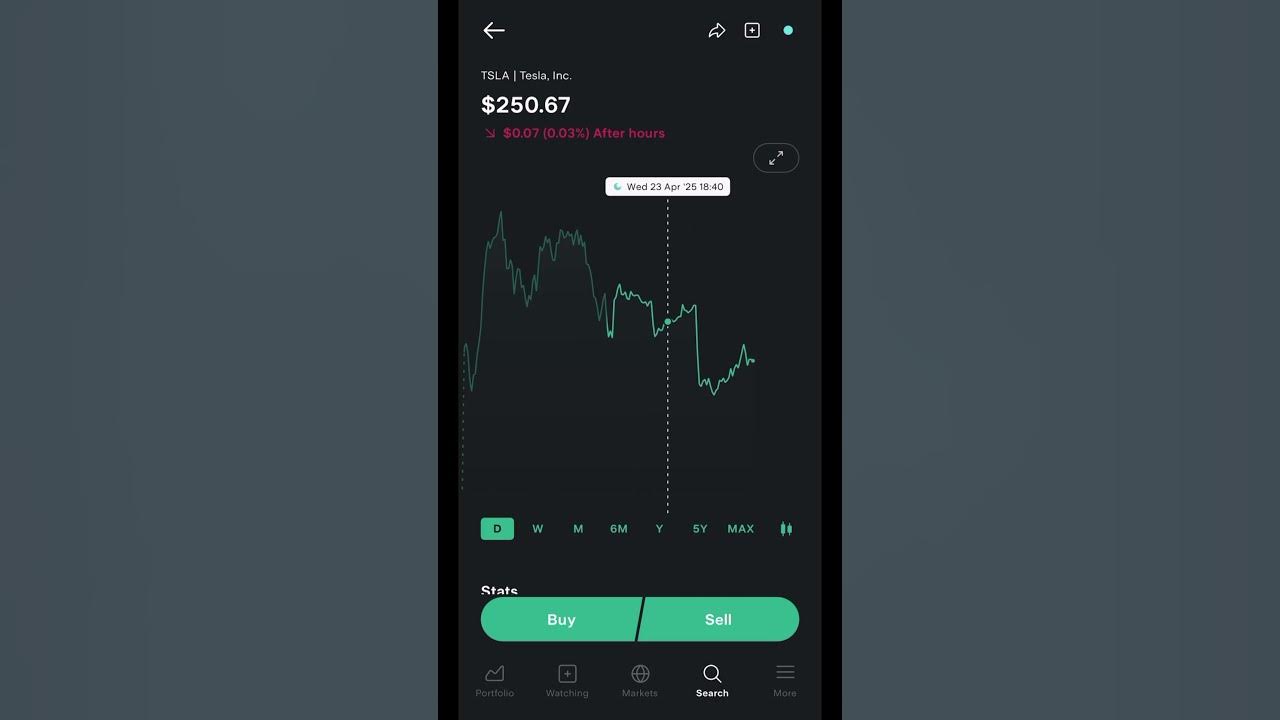Switch chart to W weekly range
This screenshot has height=720, width=1280.
point(537,529)
